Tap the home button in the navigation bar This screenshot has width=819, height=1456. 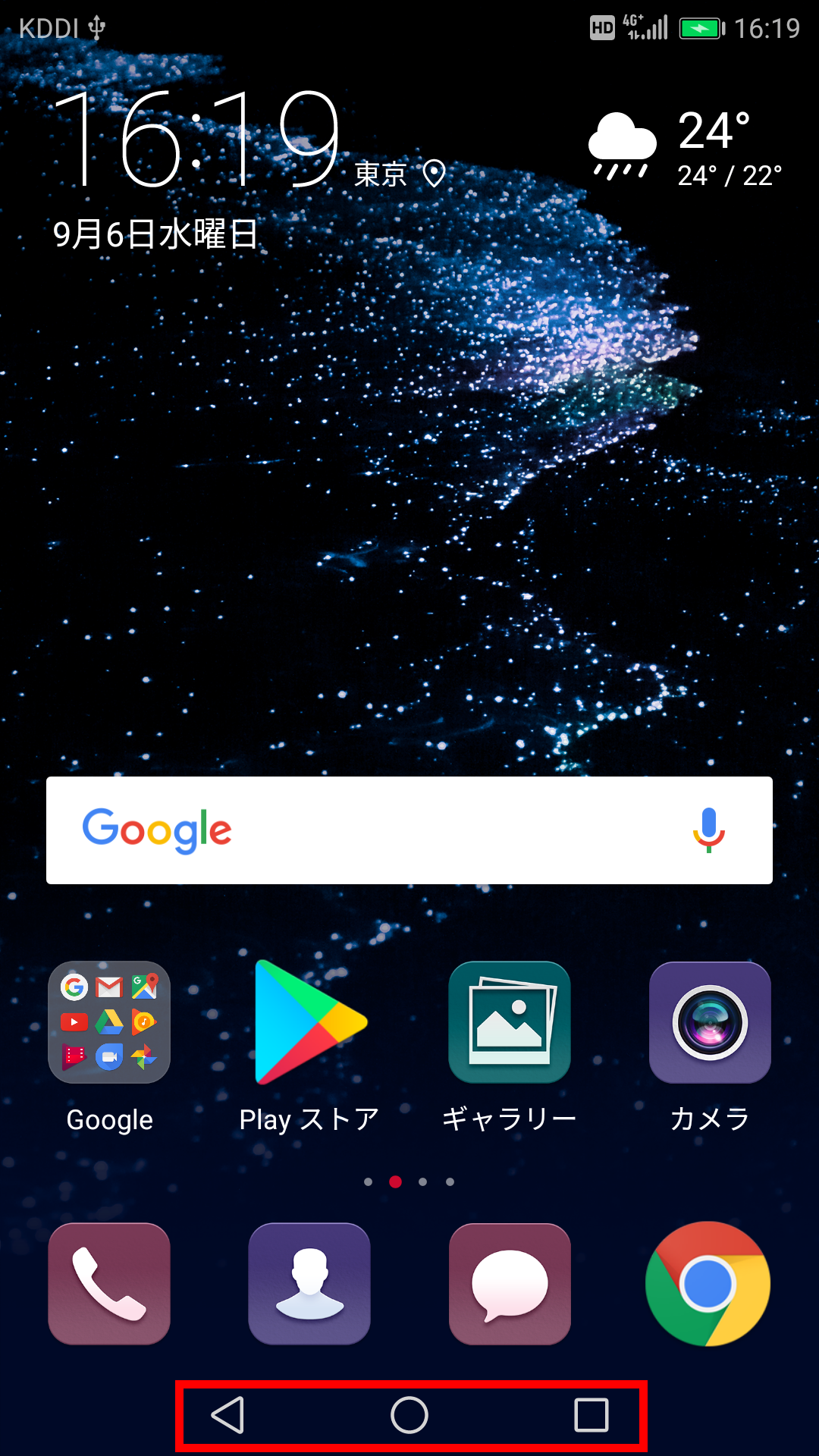(x=409, y=1415)
